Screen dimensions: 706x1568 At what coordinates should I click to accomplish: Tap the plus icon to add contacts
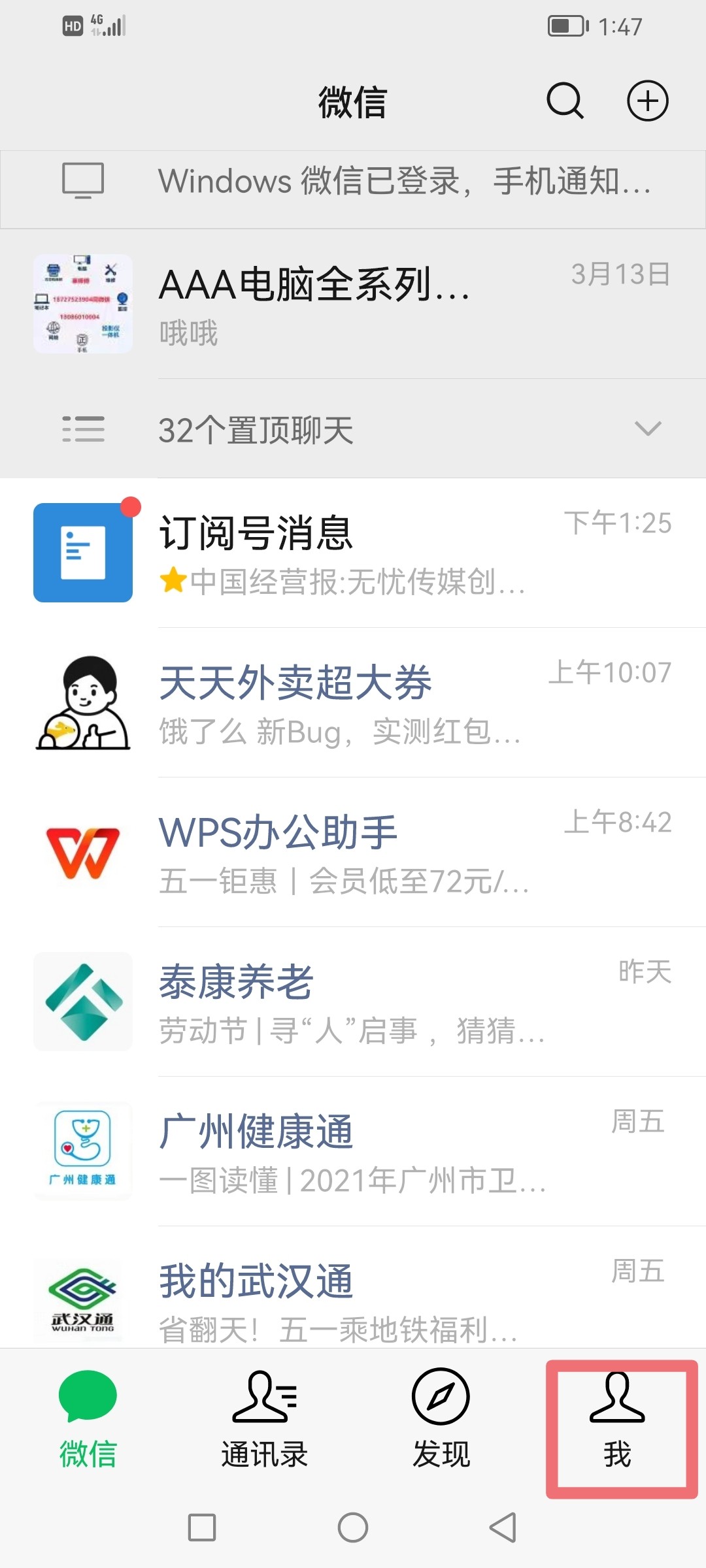(647, 101)
